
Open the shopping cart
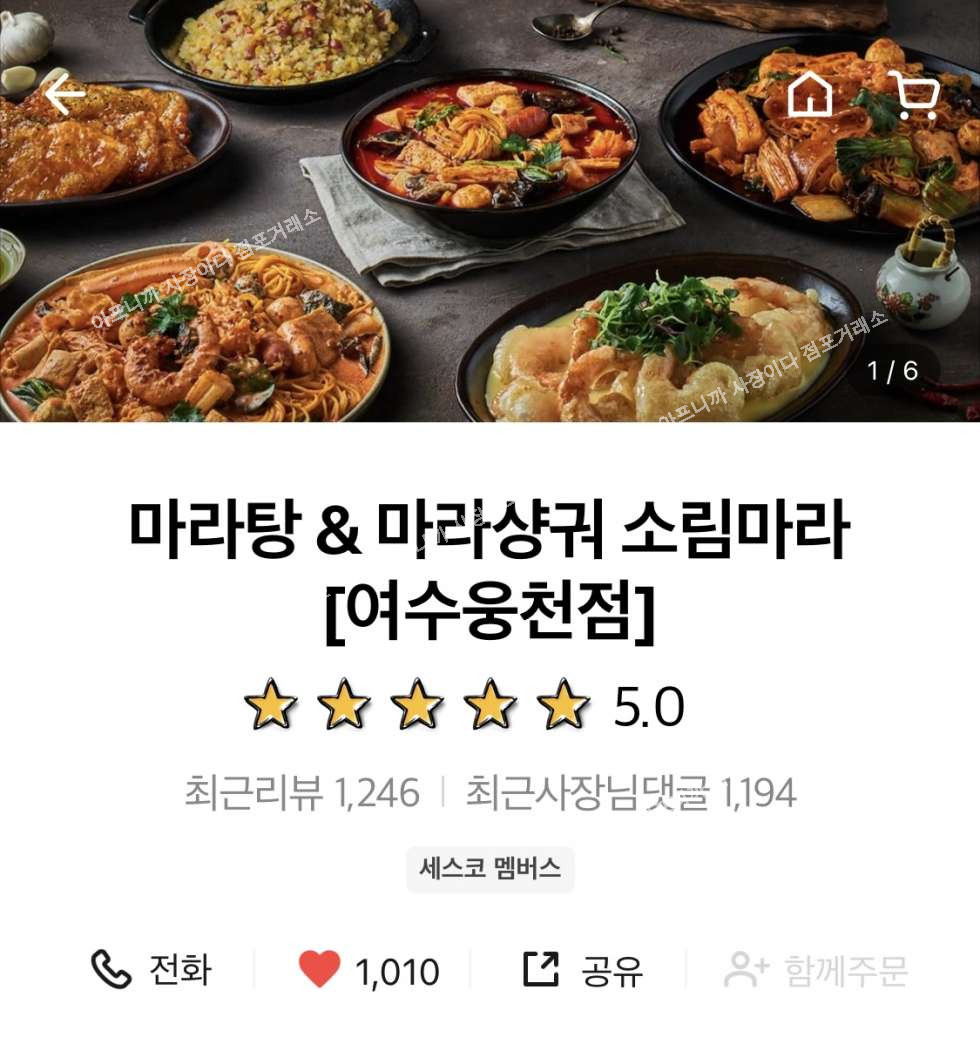coord(914,96)
